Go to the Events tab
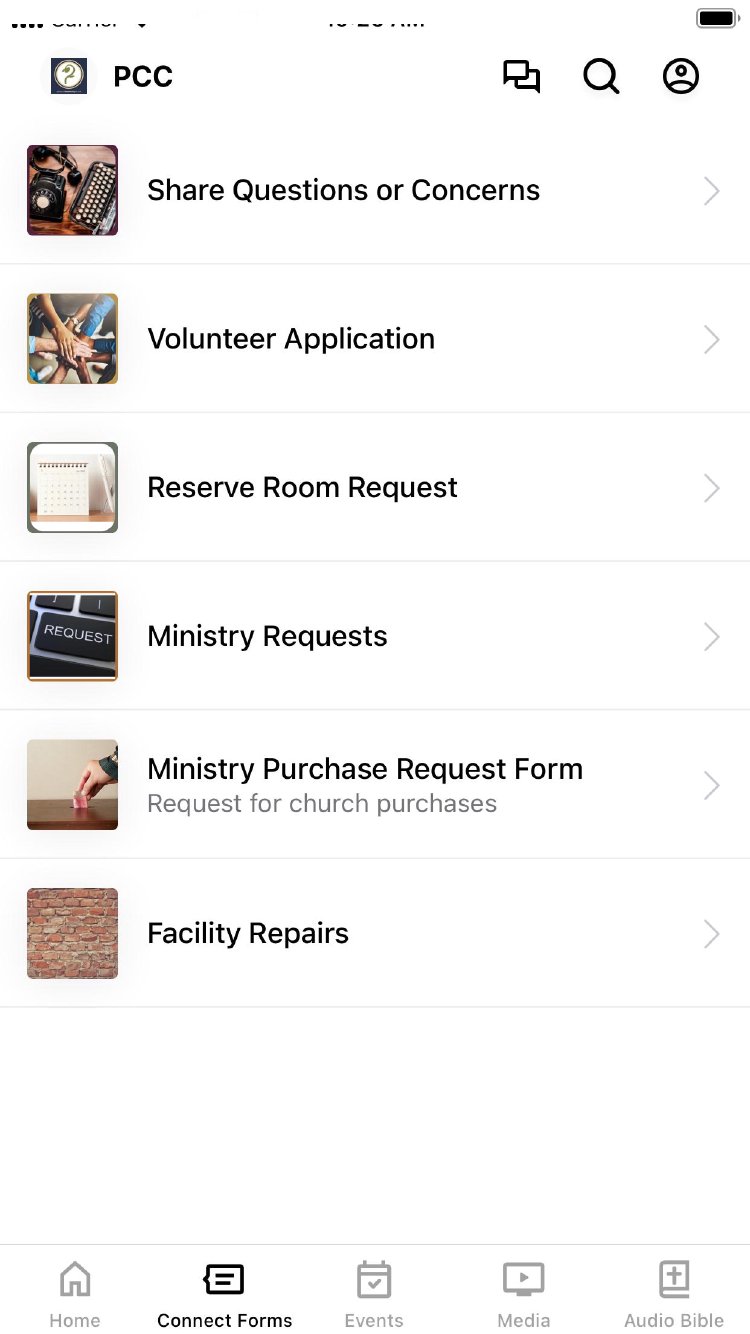 [374, 1294]
